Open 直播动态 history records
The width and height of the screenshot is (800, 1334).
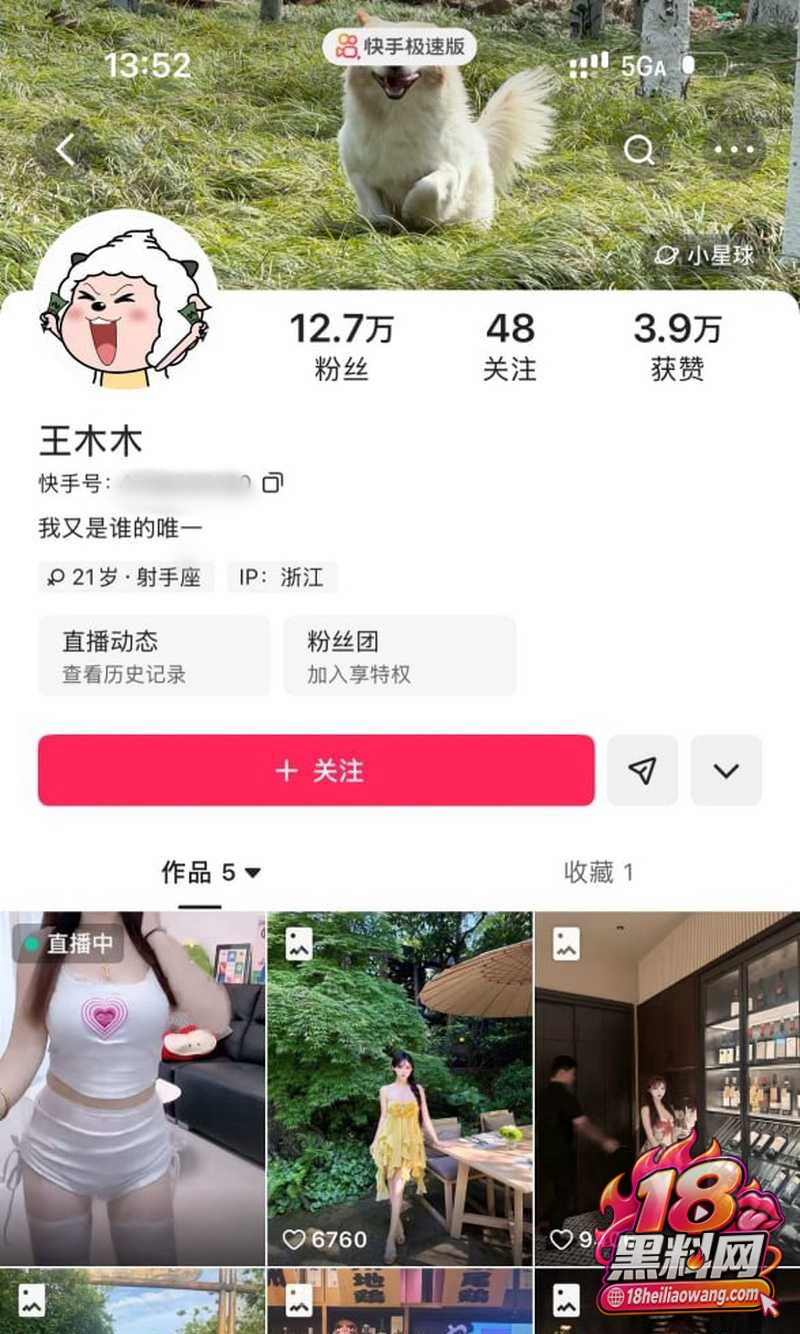pos(154,656)
